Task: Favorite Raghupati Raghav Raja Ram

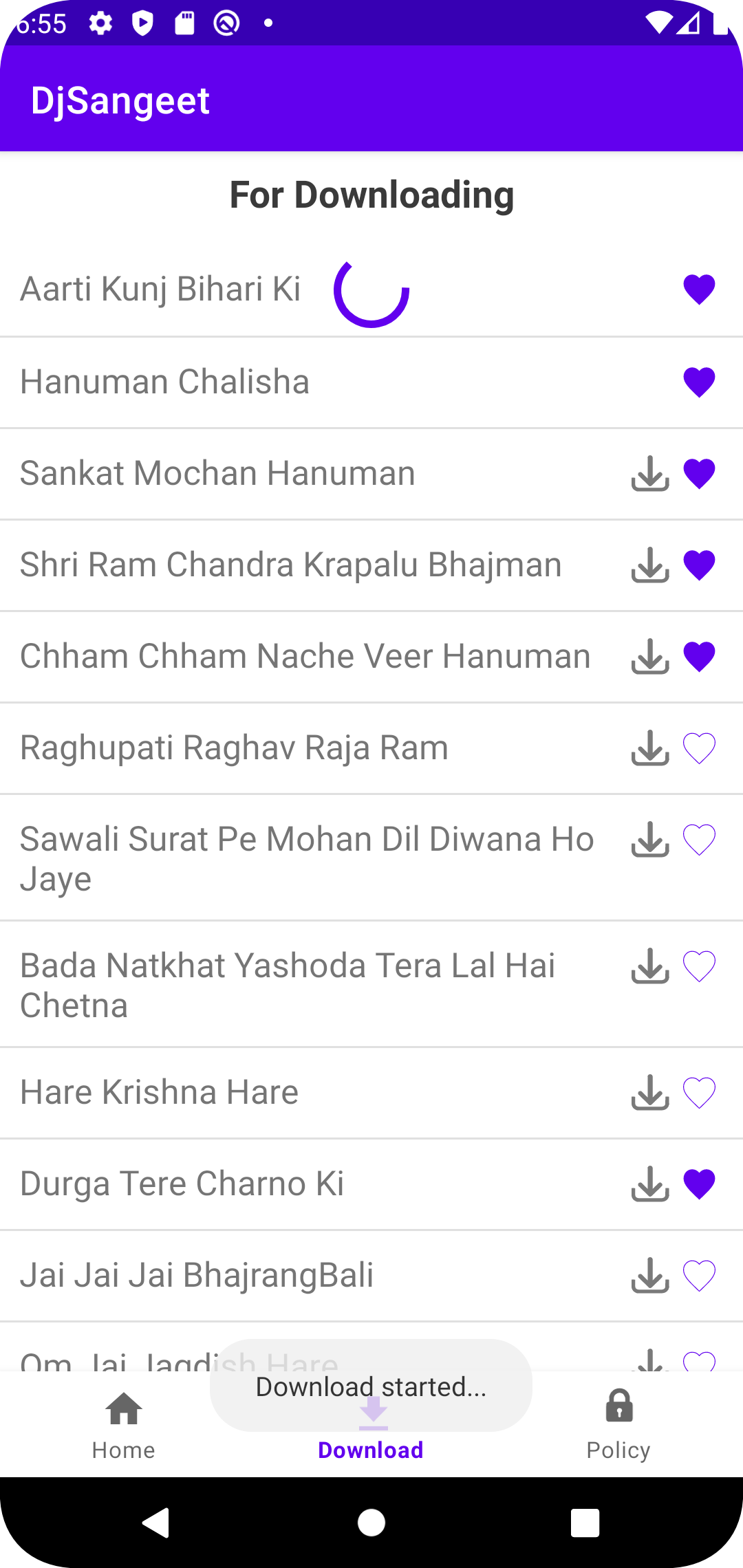Action: [699, 748]
